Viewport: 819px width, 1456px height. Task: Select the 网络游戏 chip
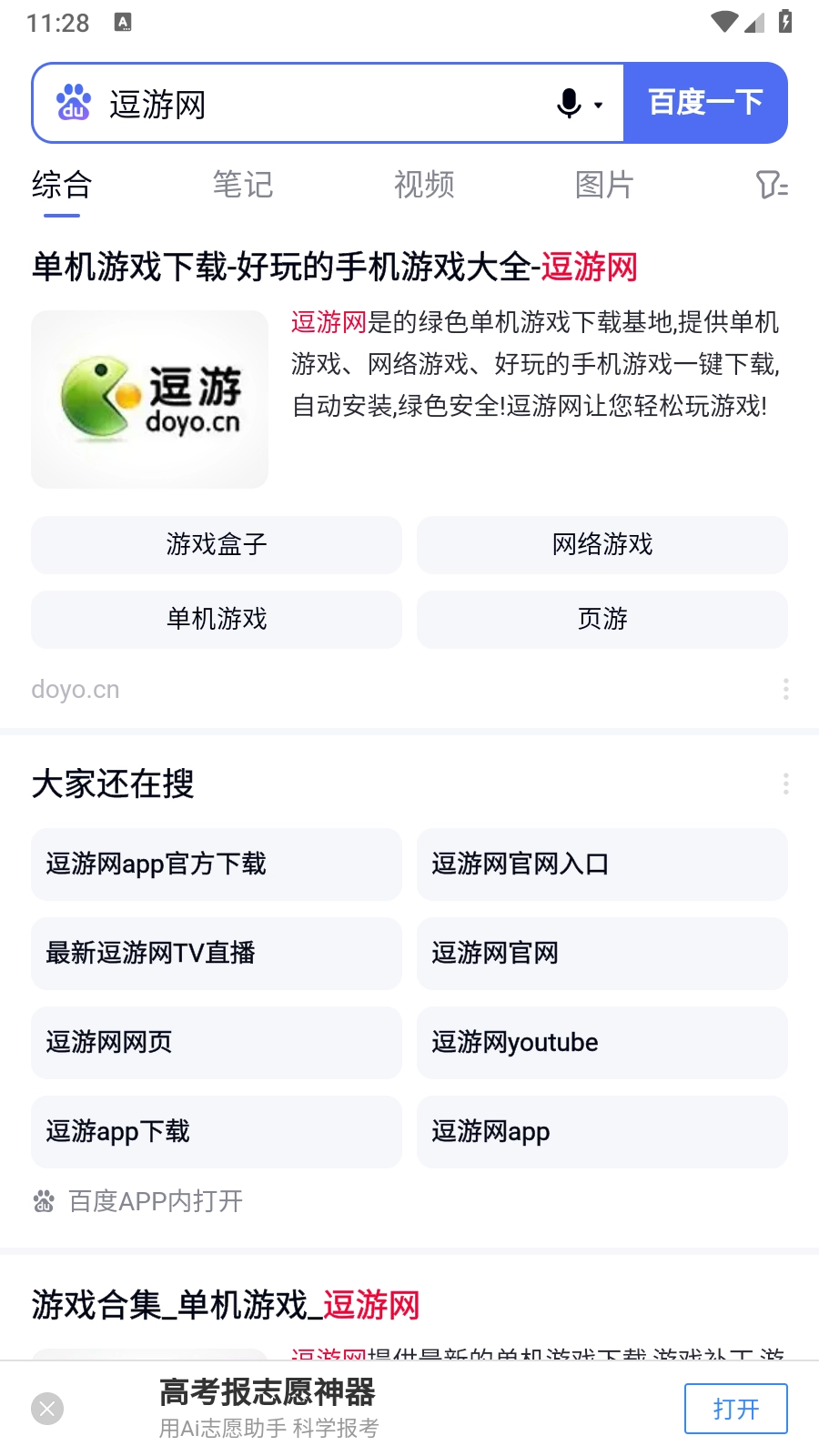click(x=602, y=544)
